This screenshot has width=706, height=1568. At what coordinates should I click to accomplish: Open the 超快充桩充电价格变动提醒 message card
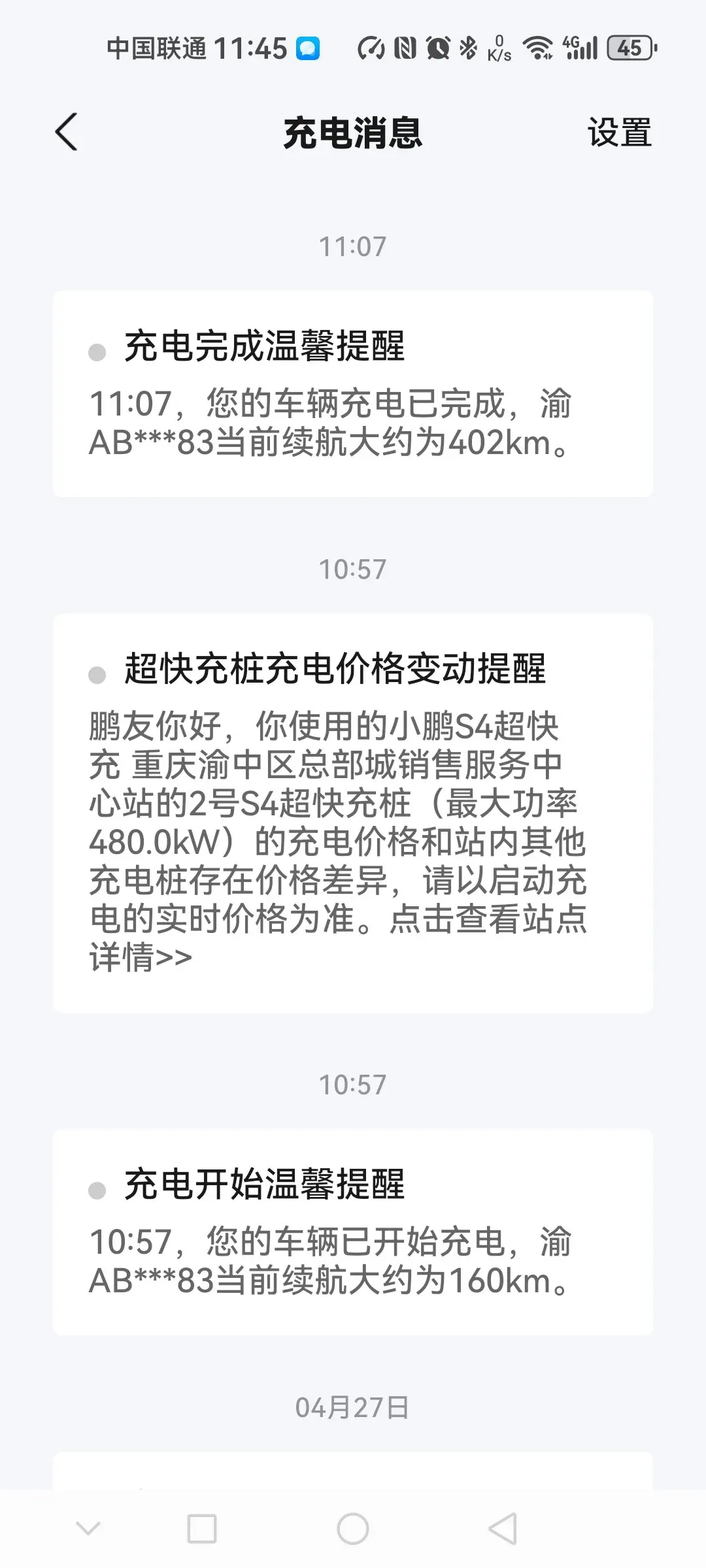tap(353, 813)
